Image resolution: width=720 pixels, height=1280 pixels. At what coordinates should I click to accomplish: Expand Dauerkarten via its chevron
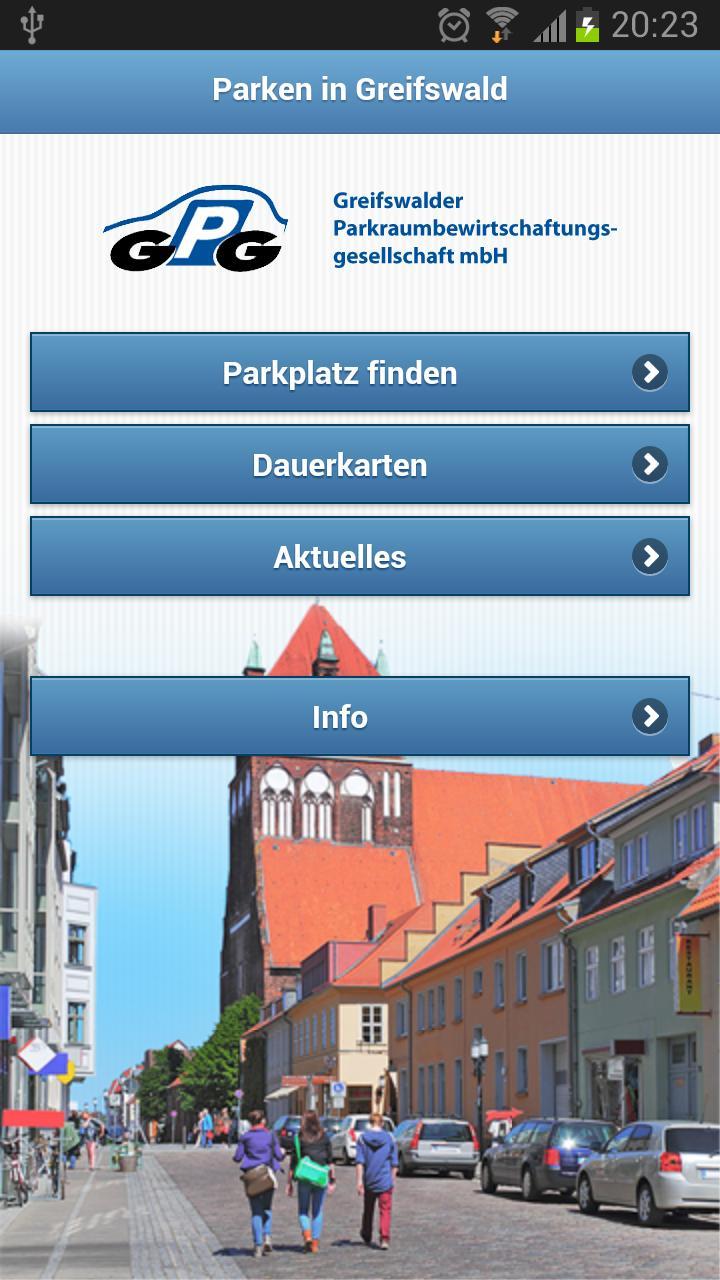click(x=652, y=464)
